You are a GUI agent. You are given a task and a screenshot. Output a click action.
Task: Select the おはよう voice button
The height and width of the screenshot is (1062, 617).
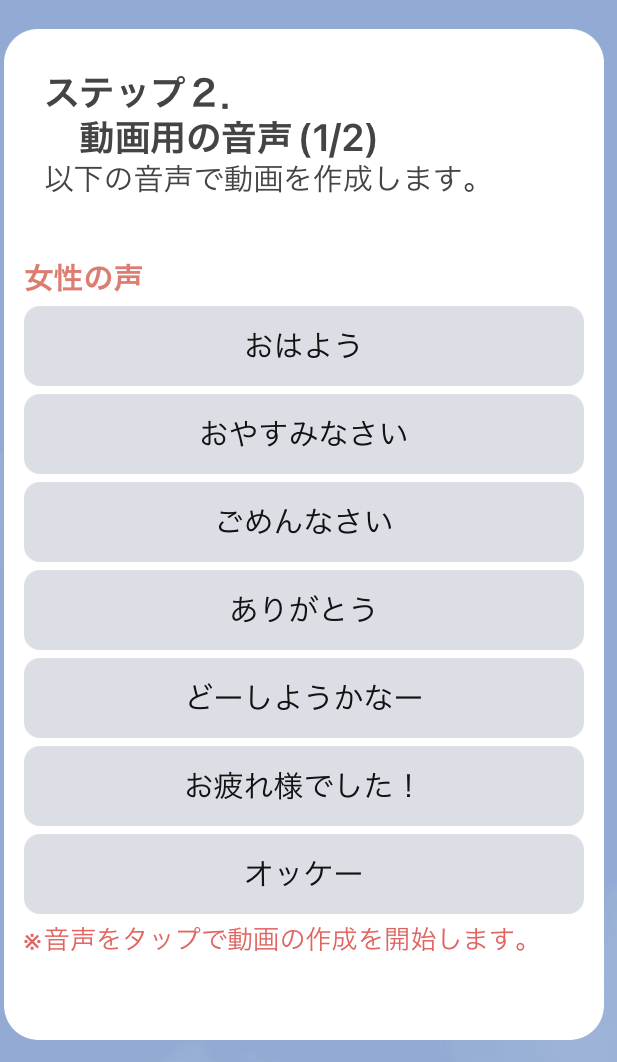click(x=303, y=346)
